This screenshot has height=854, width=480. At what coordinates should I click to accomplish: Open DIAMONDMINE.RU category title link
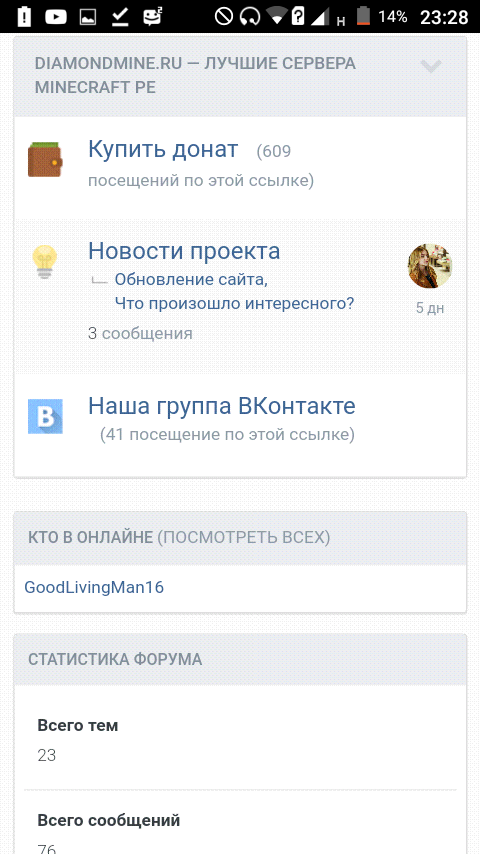195,75
